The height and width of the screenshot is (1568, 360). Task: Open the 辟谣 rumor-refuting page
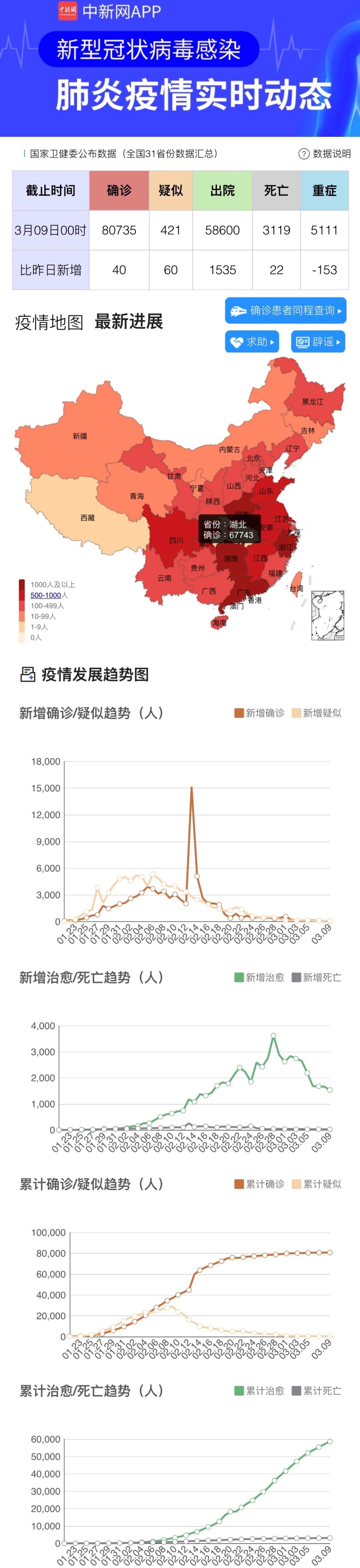(318, 342)
